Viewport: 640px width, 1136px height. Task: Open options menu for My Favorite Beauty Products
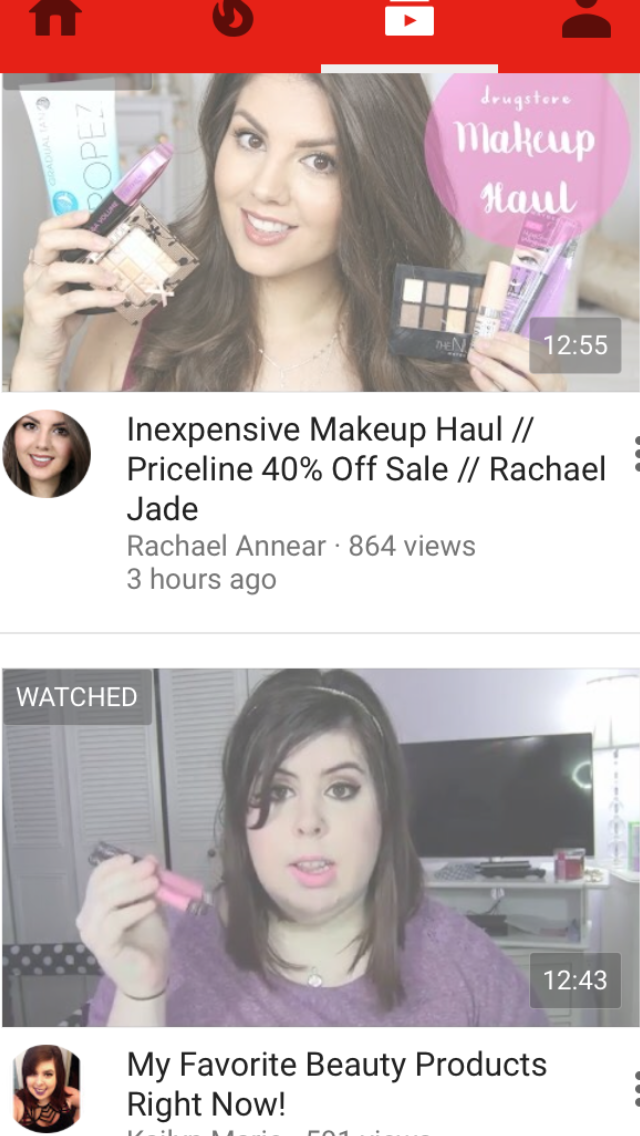636,1090
